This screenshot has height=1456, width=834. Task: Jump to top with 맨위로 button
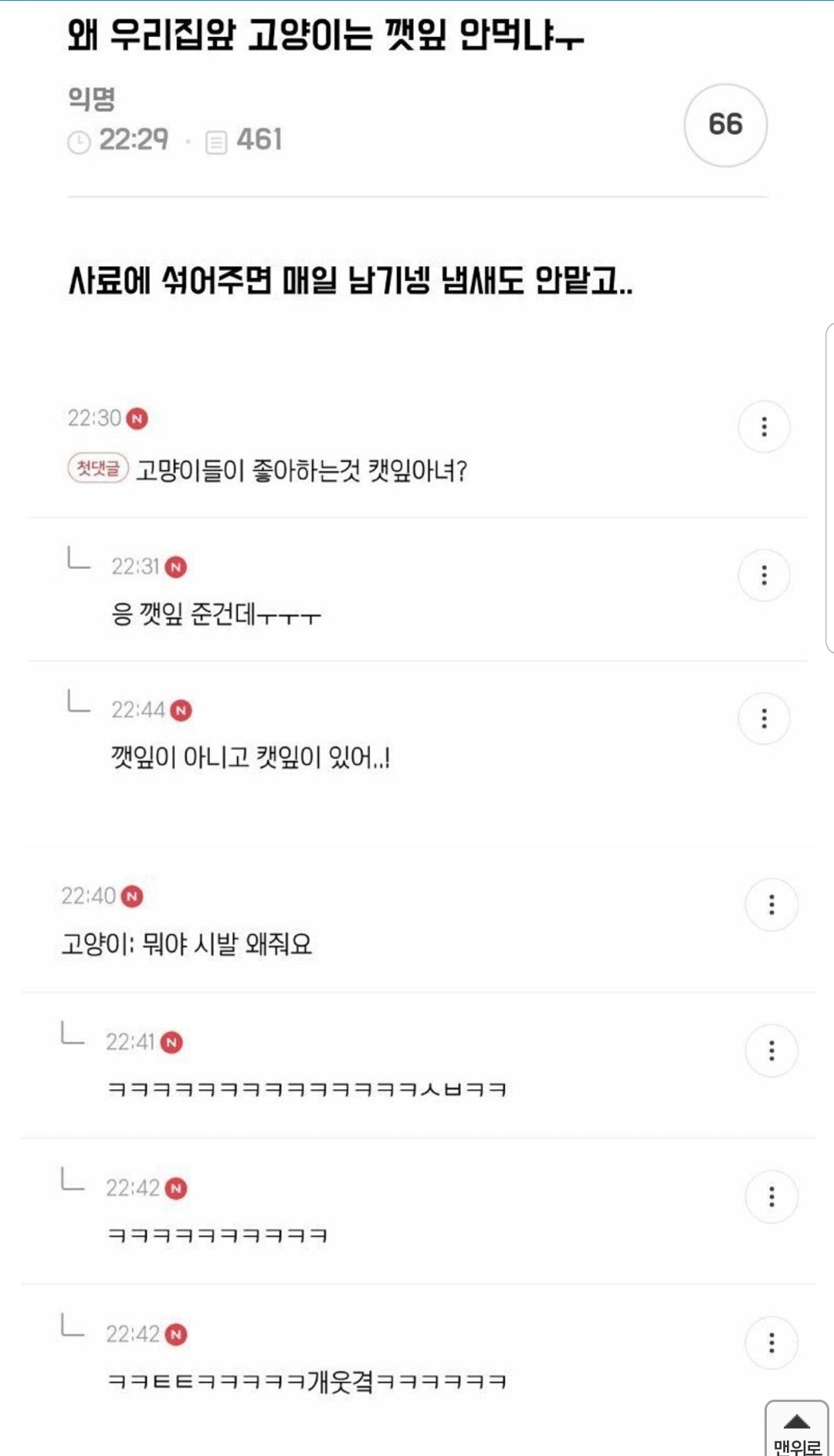(796, 1431)
